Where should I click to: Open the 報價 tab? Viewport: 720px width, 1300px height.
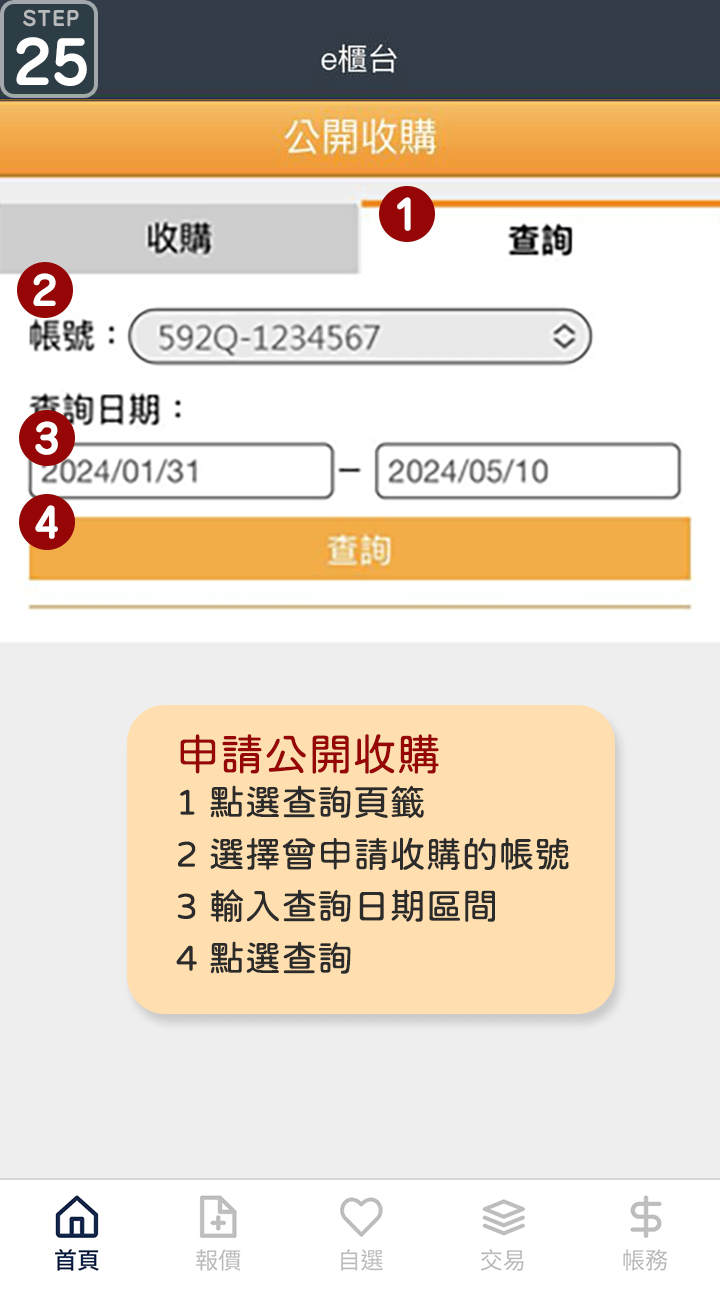(218, 1234)
